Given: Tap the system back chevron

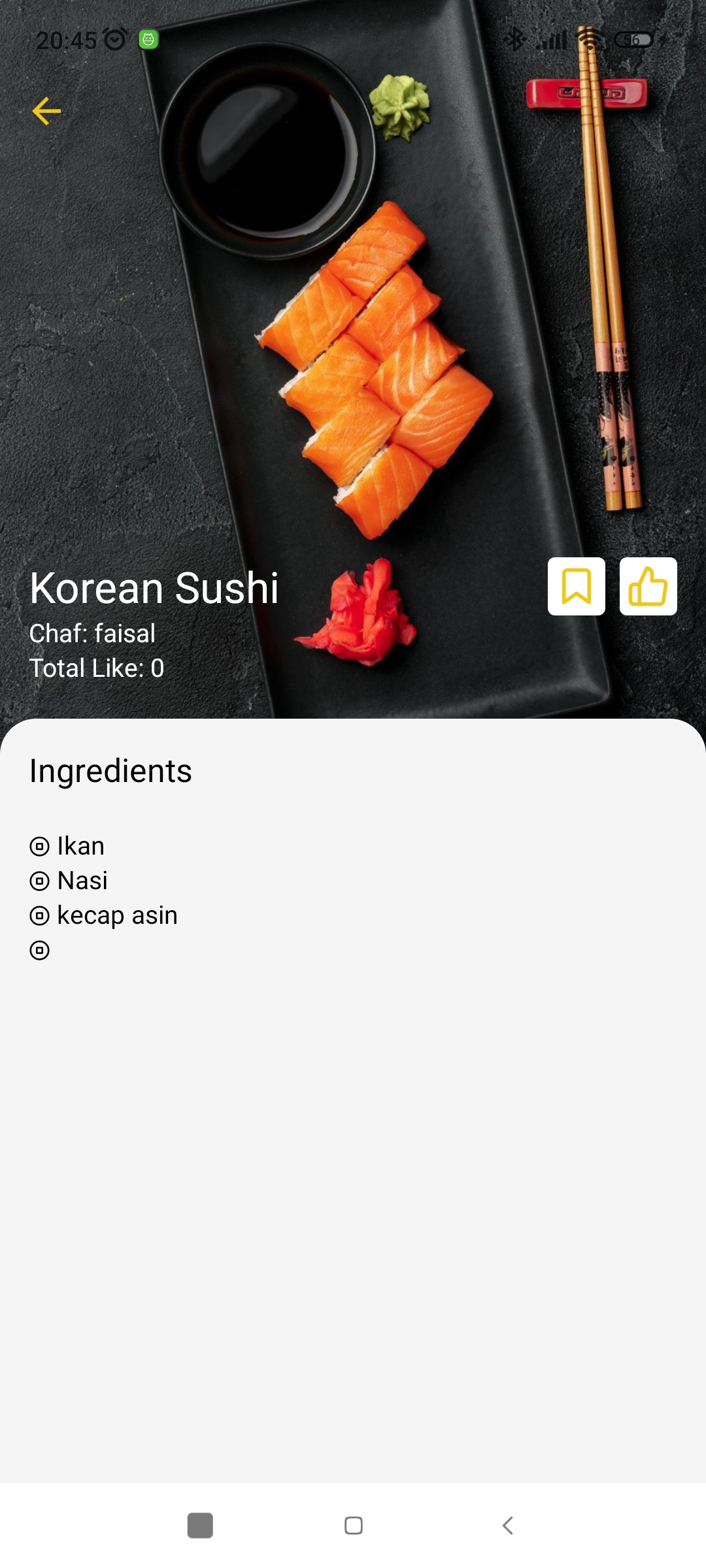Looking at the screenshot, I should [507, 1526].
